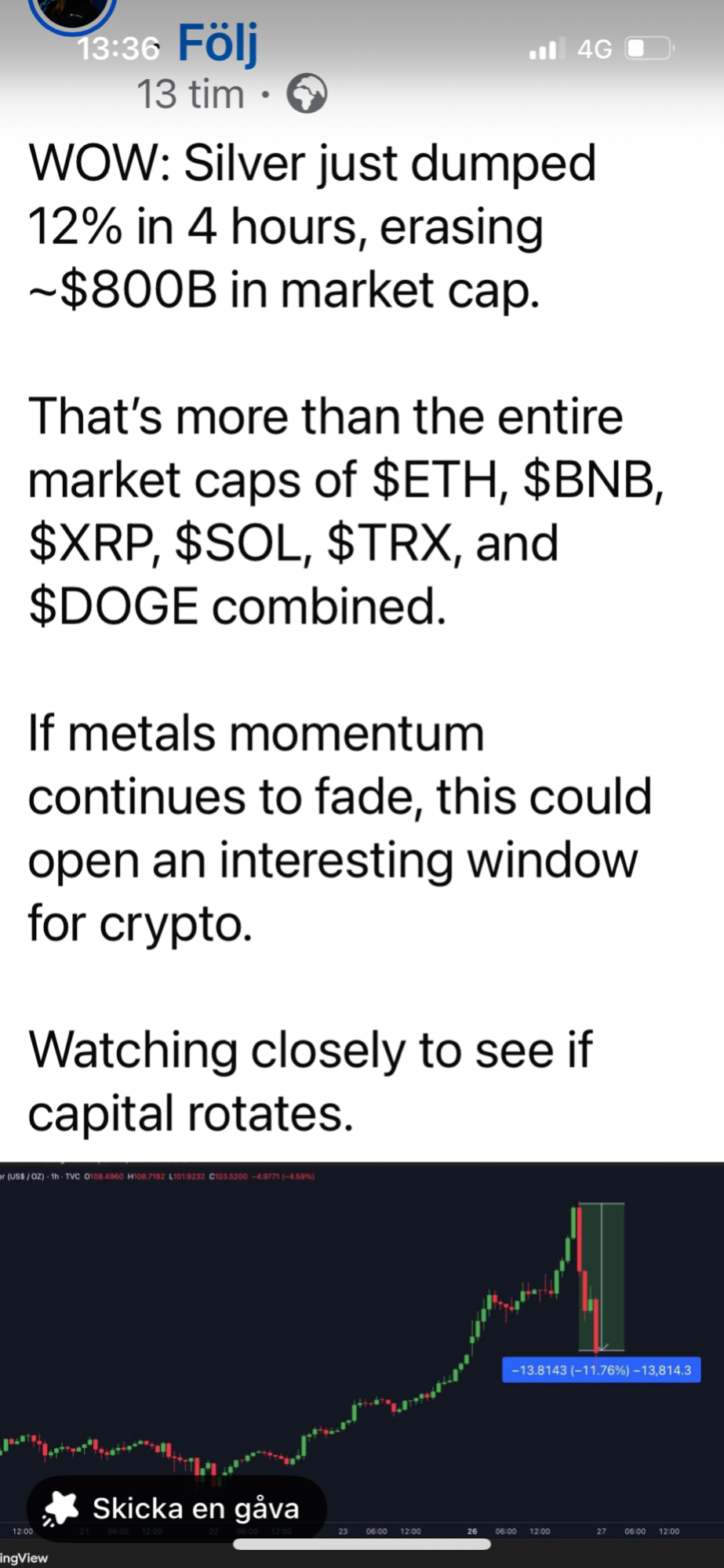Follow the post author via Följ

(217, 44)
